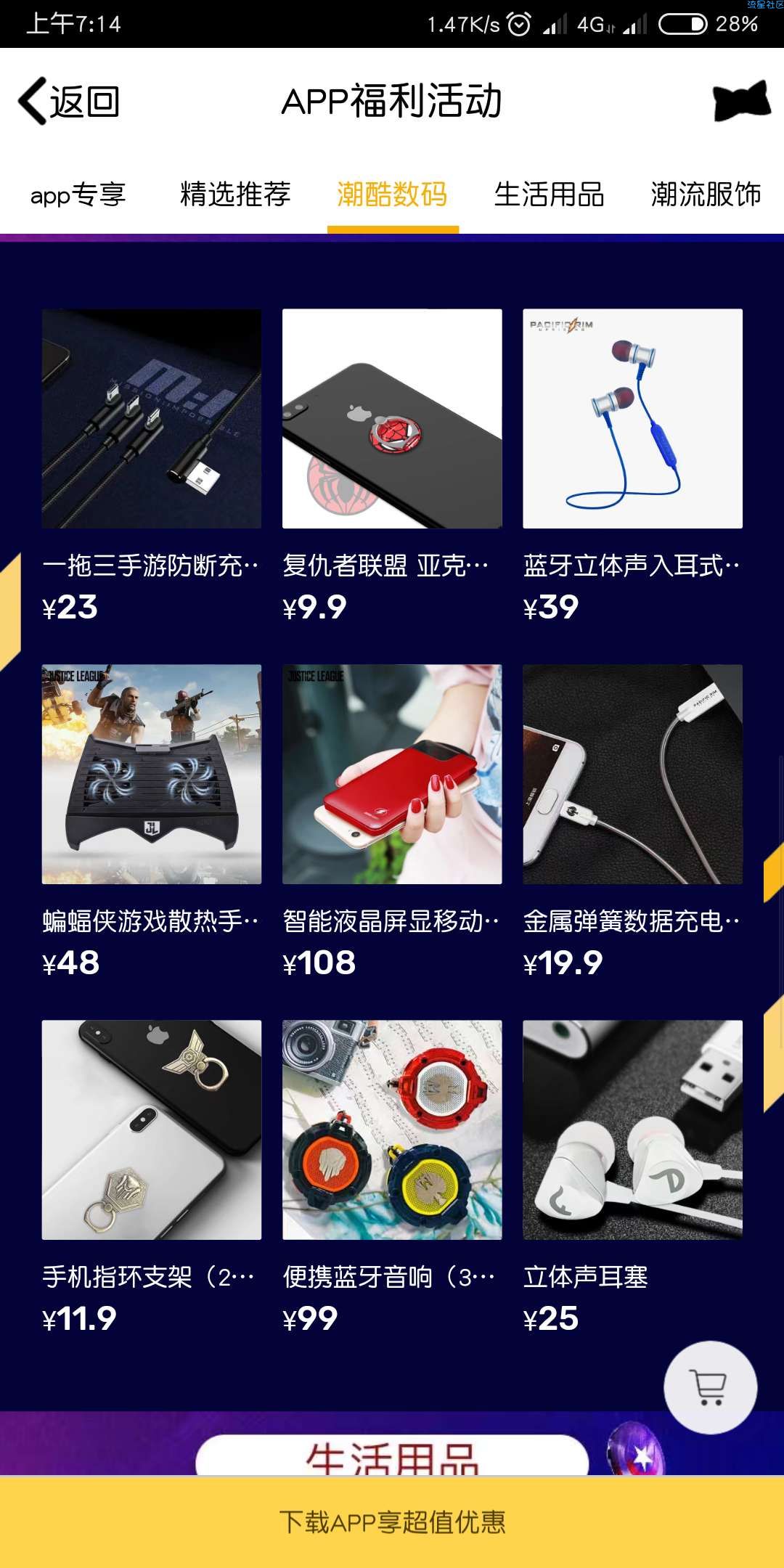This screenshot has width=784, height=1568.
Task: Switch to the 潮流服饰 tab
Action: tap(706, 195)
